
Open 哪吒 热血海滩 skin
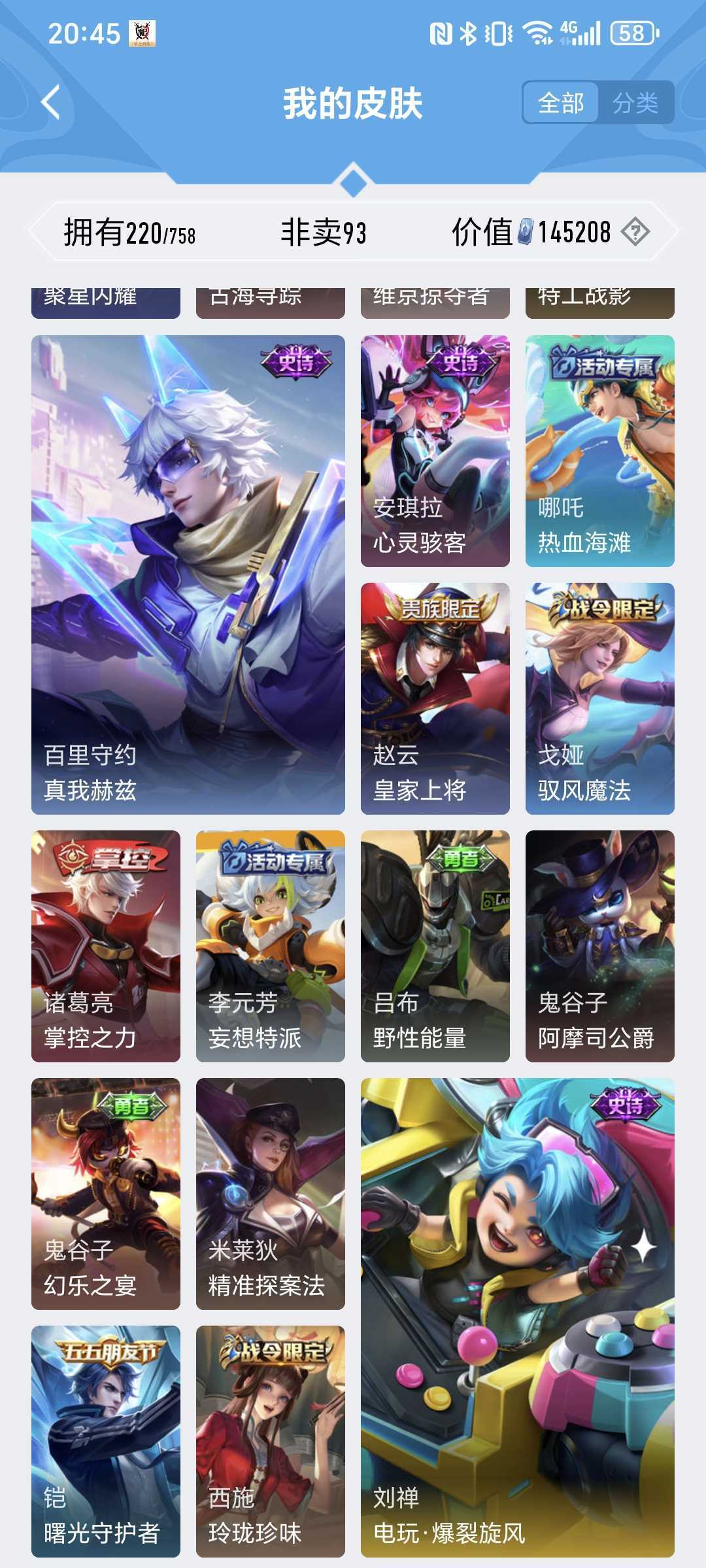(600, 451)
